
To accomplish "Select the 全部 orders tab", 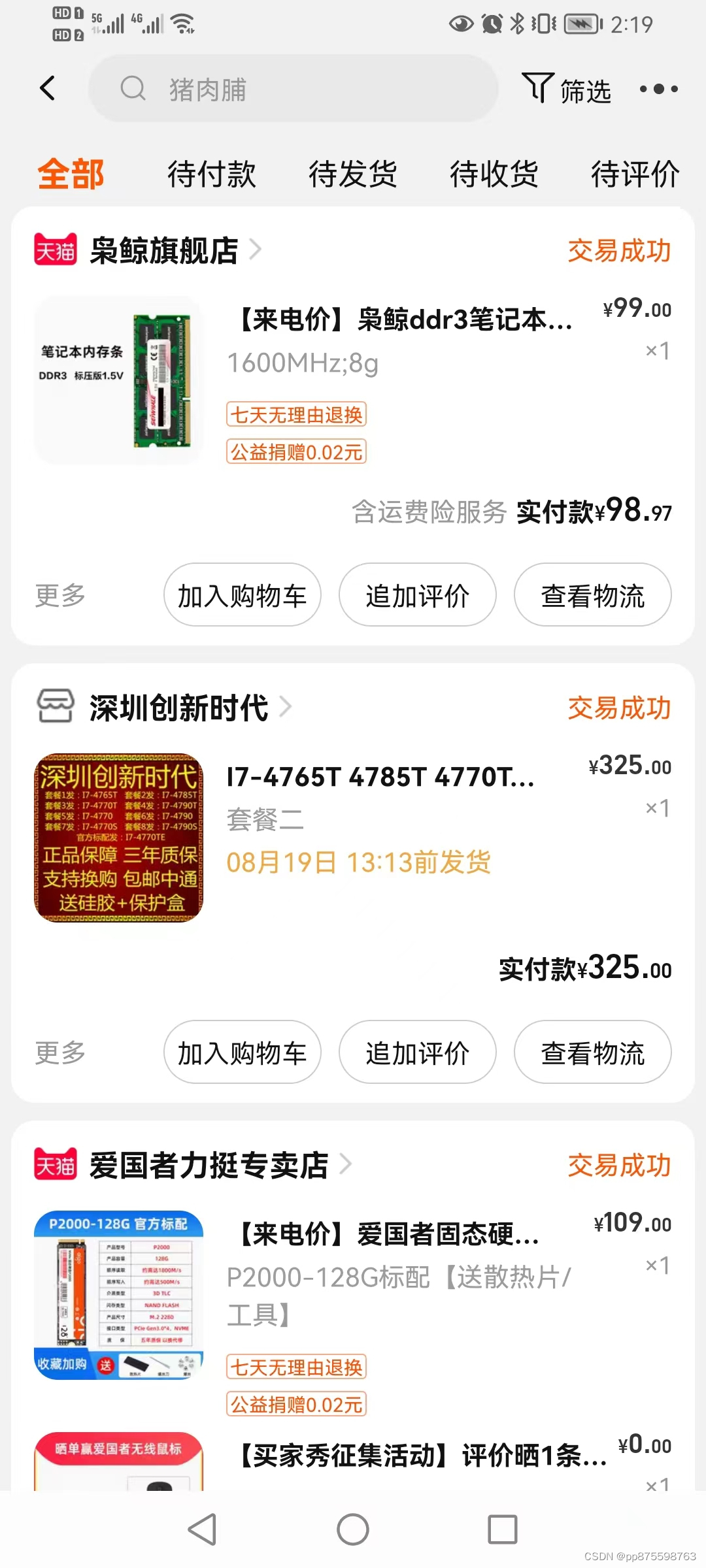I will point(71,174).
